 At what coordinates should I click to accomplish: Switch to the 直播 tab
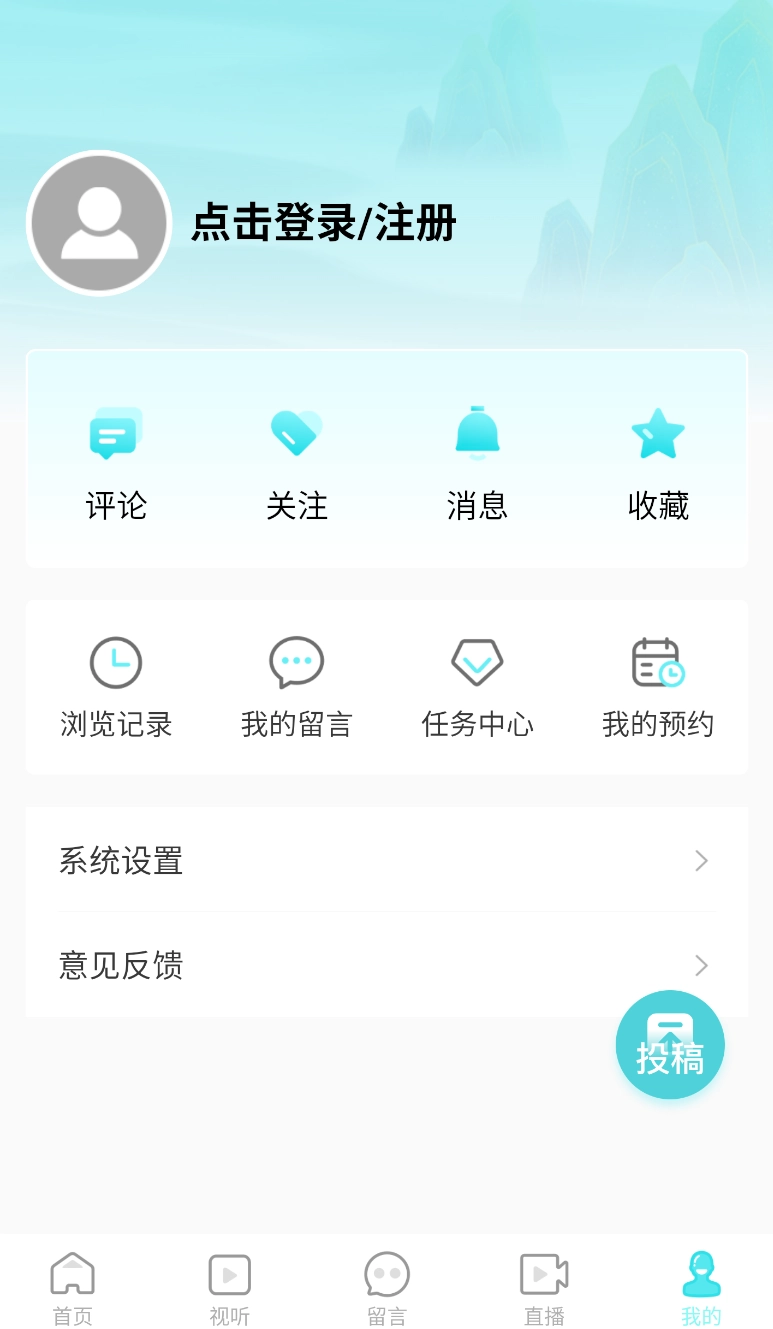pos(544,1287)
